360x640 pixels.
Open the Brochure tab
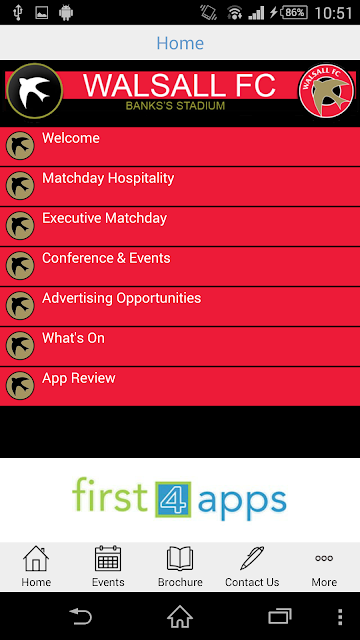tap(180, 567)
